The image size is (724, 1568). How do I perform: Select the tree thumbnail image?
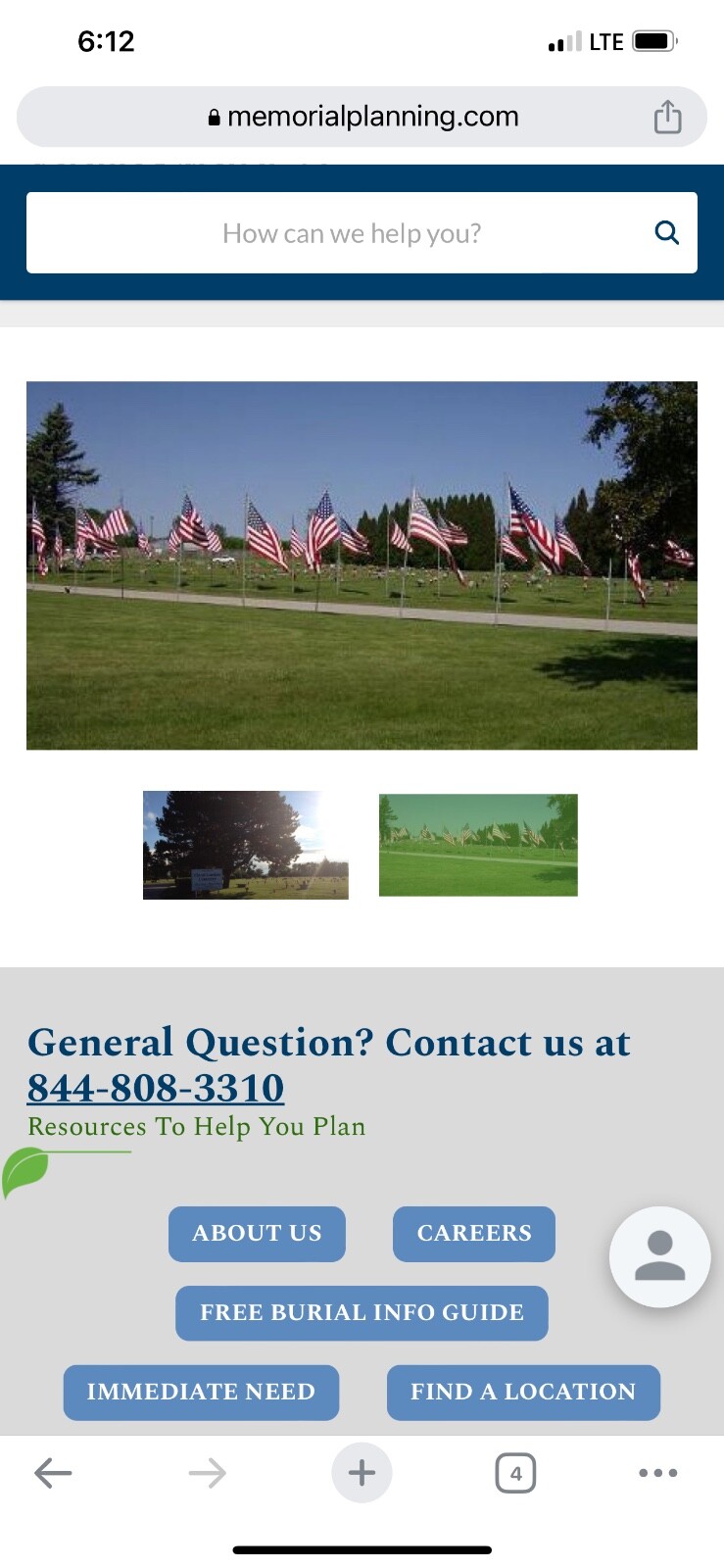pyautogui.click(x=246, y=845)
